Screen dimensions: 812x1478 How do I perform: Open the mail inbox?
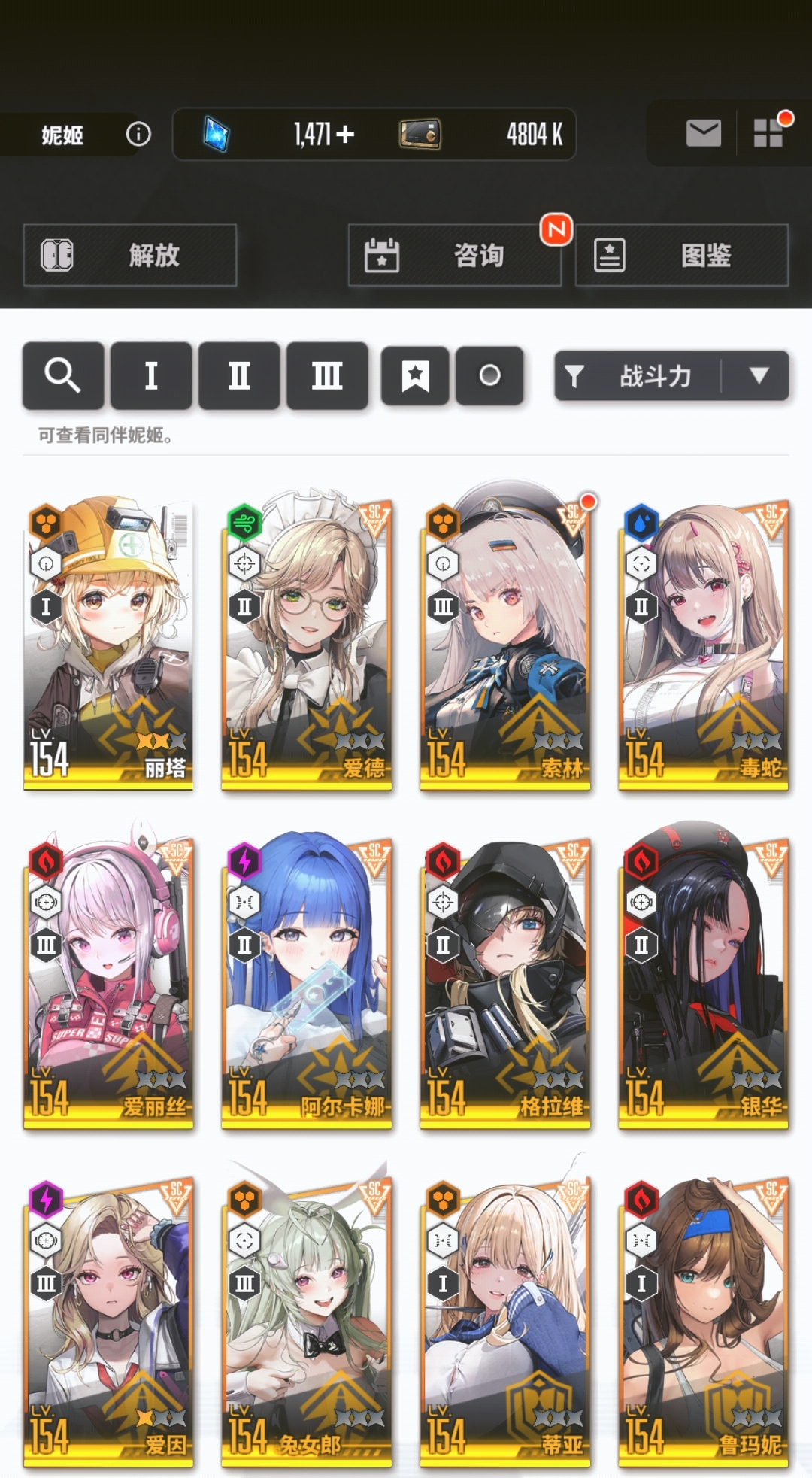coord(704,133)
